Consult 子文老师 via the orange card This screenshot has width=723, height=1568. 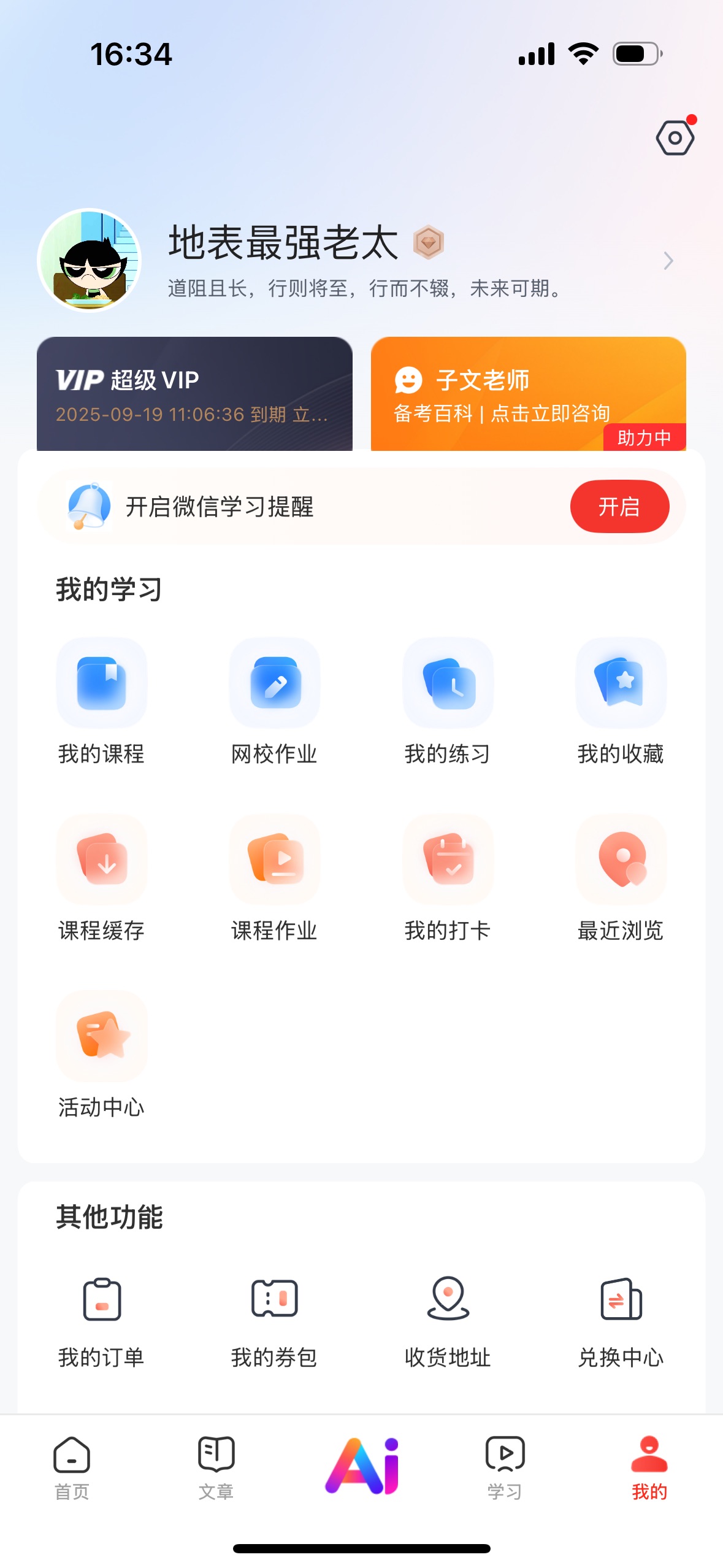[528, 394]
